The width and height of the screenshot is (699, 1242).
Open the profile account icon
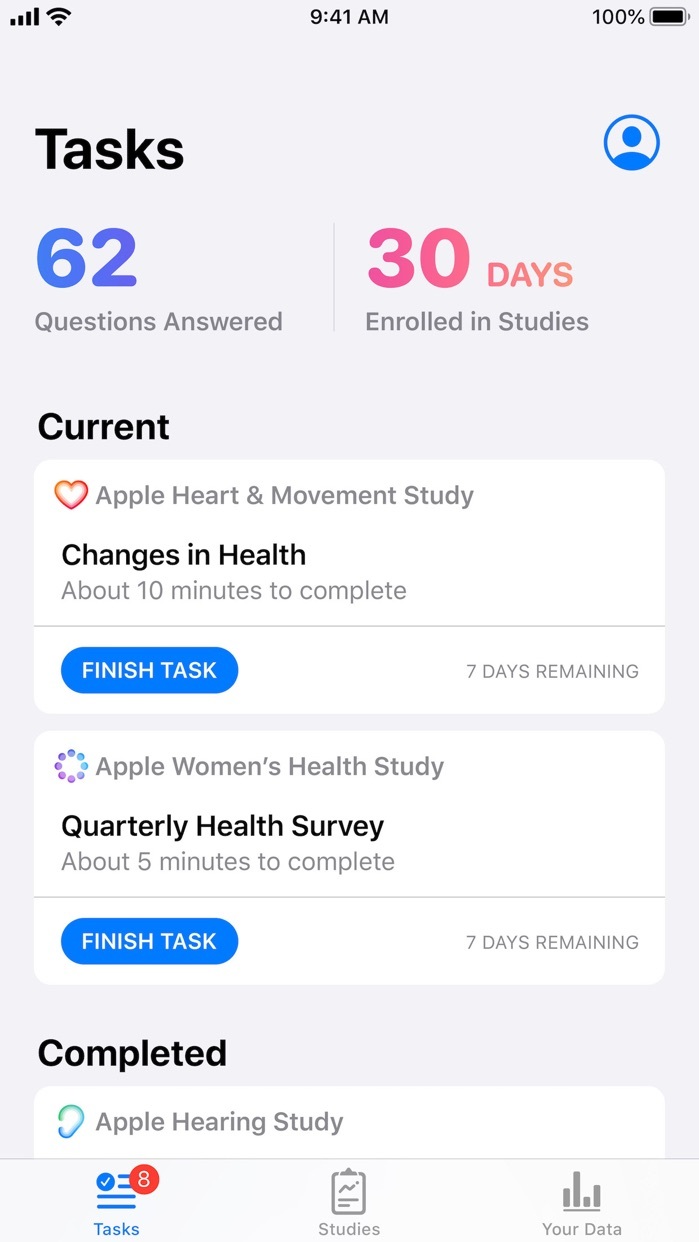point(631,143)
